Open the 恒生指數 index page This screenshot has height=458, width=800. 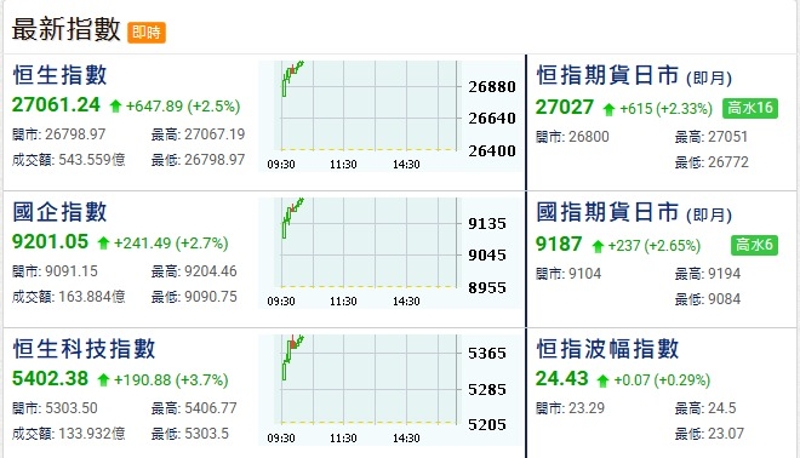pos(59,75)
